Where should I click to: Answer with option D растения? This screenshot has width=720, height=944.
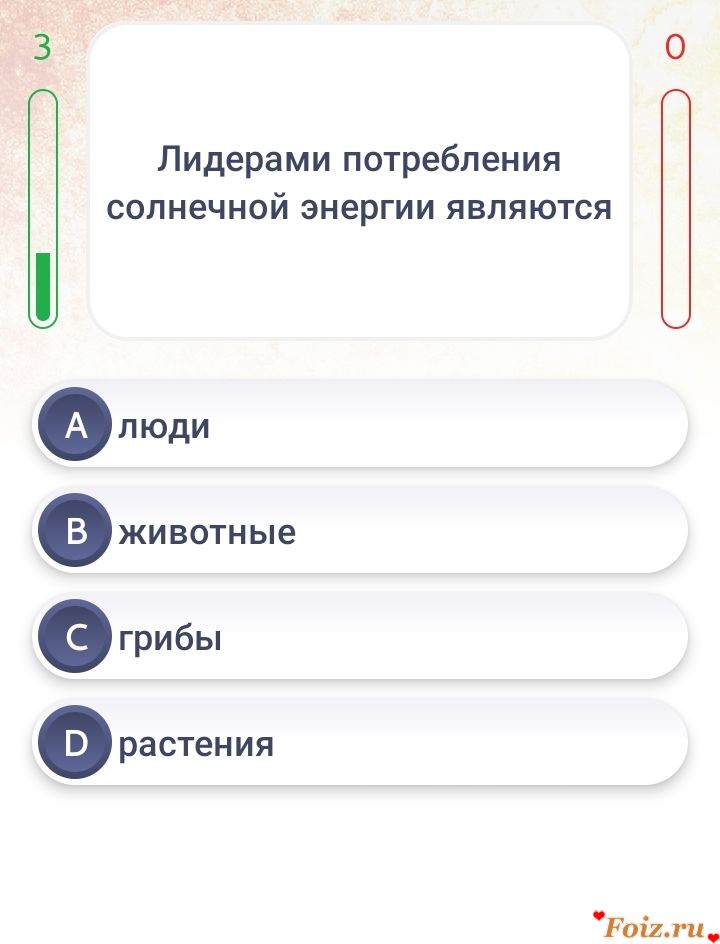(360, 743)
